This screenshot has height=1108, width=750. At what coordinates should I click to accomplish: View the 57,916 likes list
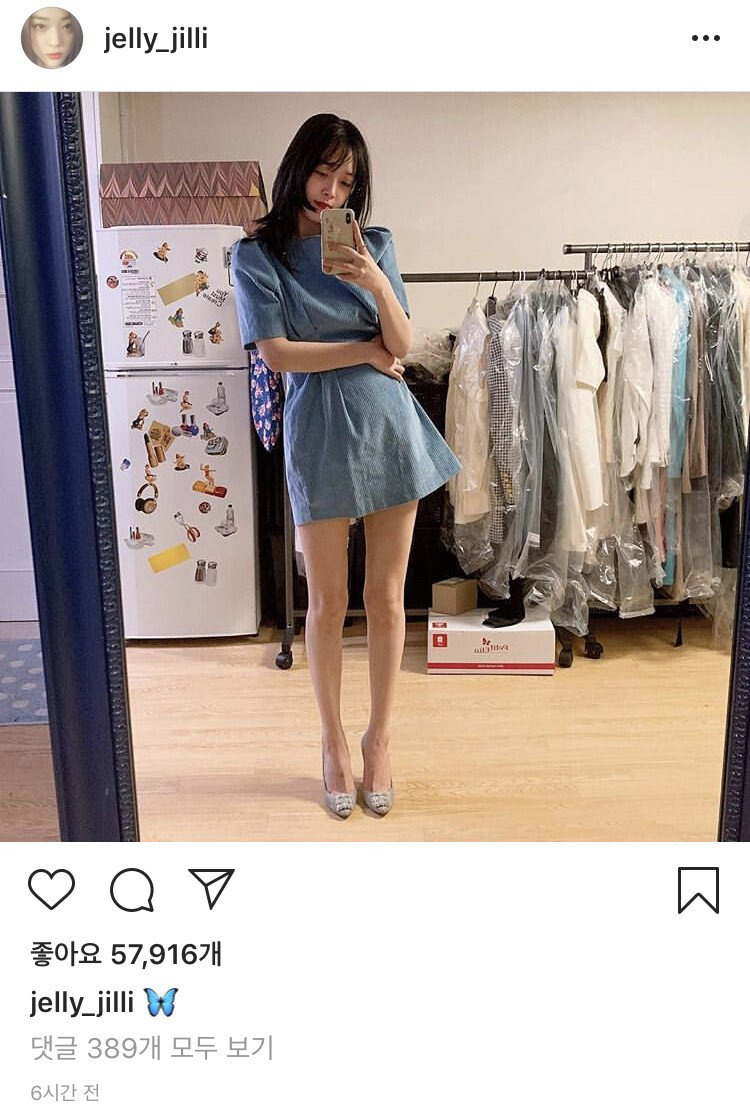[x=126, y=954]
